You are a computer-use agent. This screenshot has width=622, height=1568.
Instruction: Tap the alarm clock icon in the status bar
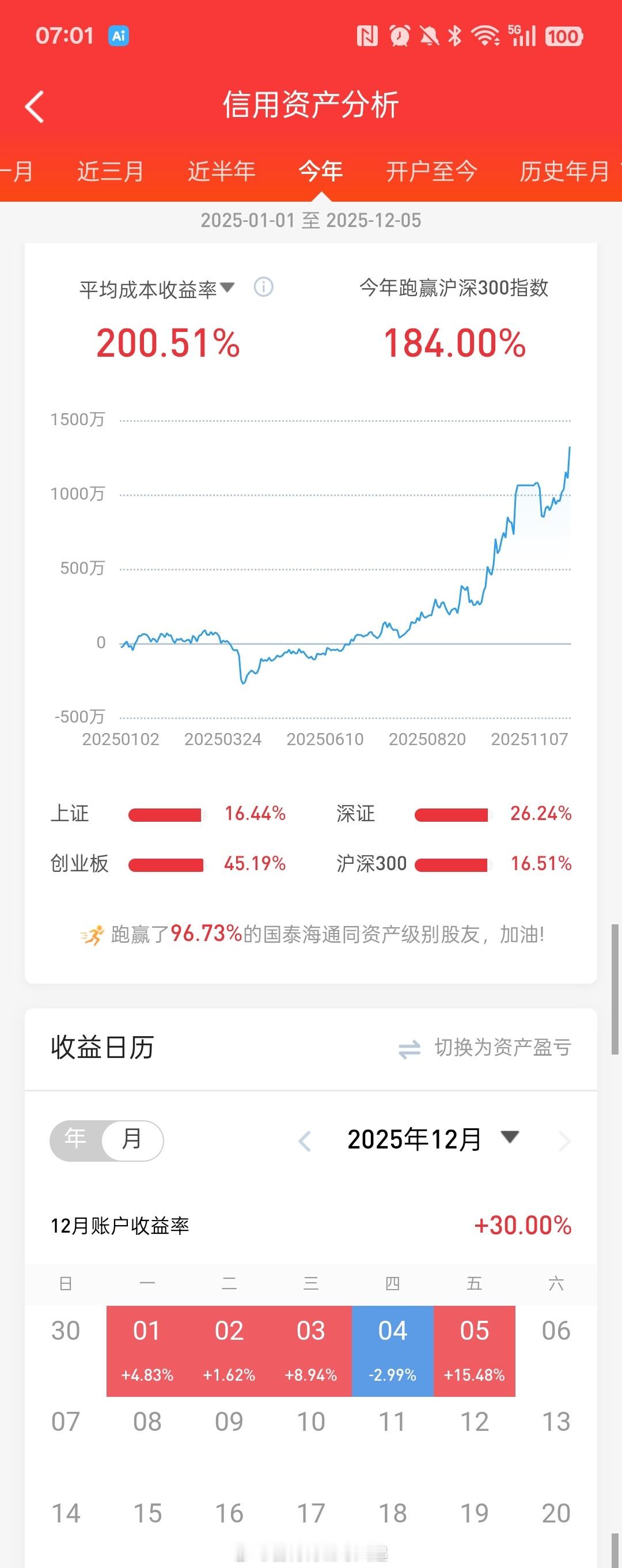[398, 36]
